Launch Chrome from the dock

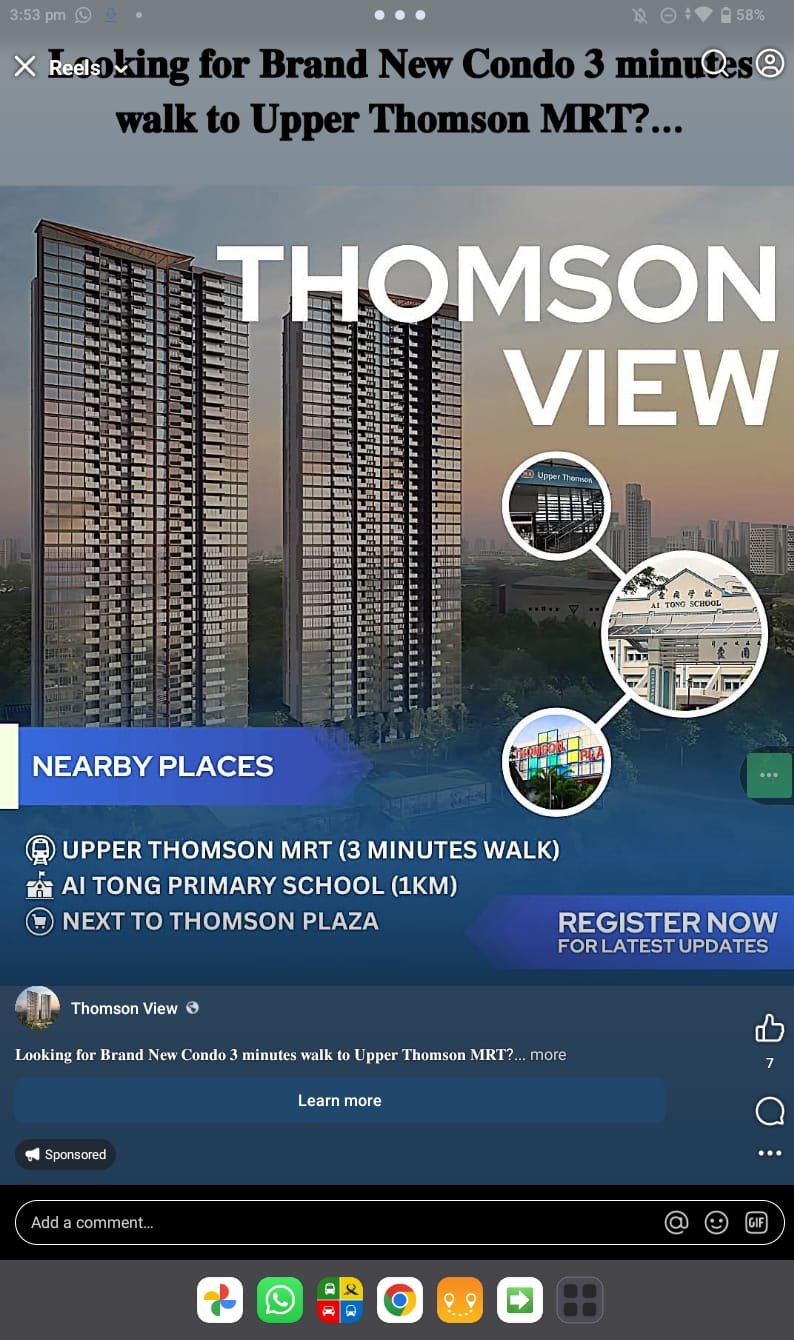(x=400, y=1300)
